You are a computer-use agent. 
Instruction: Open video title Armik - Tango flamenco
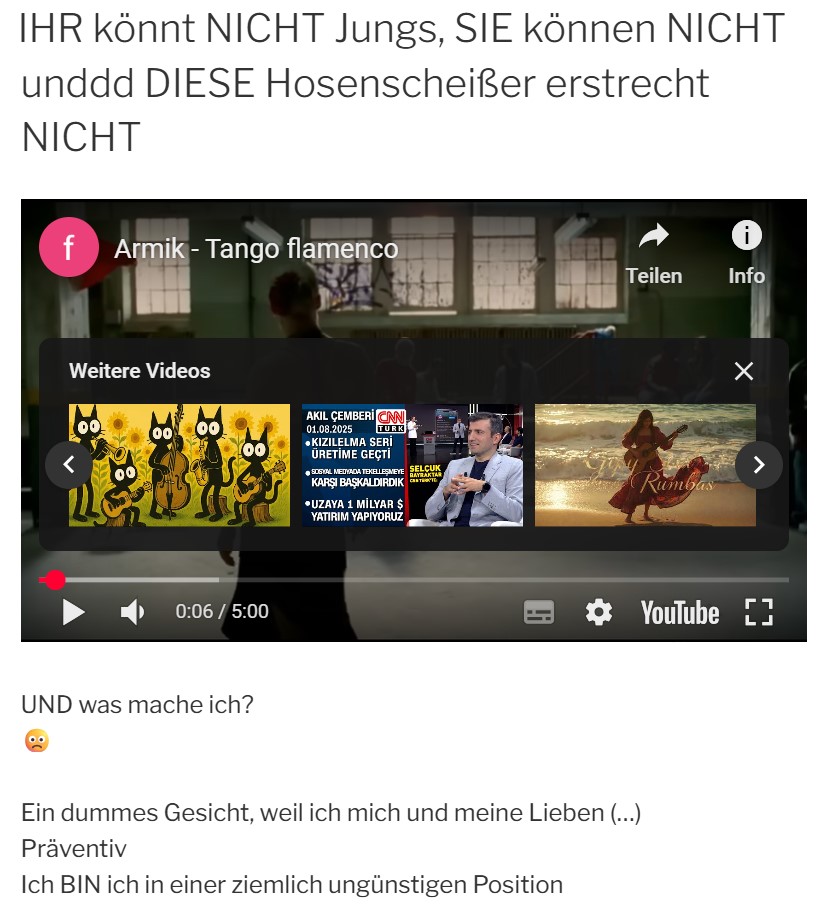tap(256, 249)
